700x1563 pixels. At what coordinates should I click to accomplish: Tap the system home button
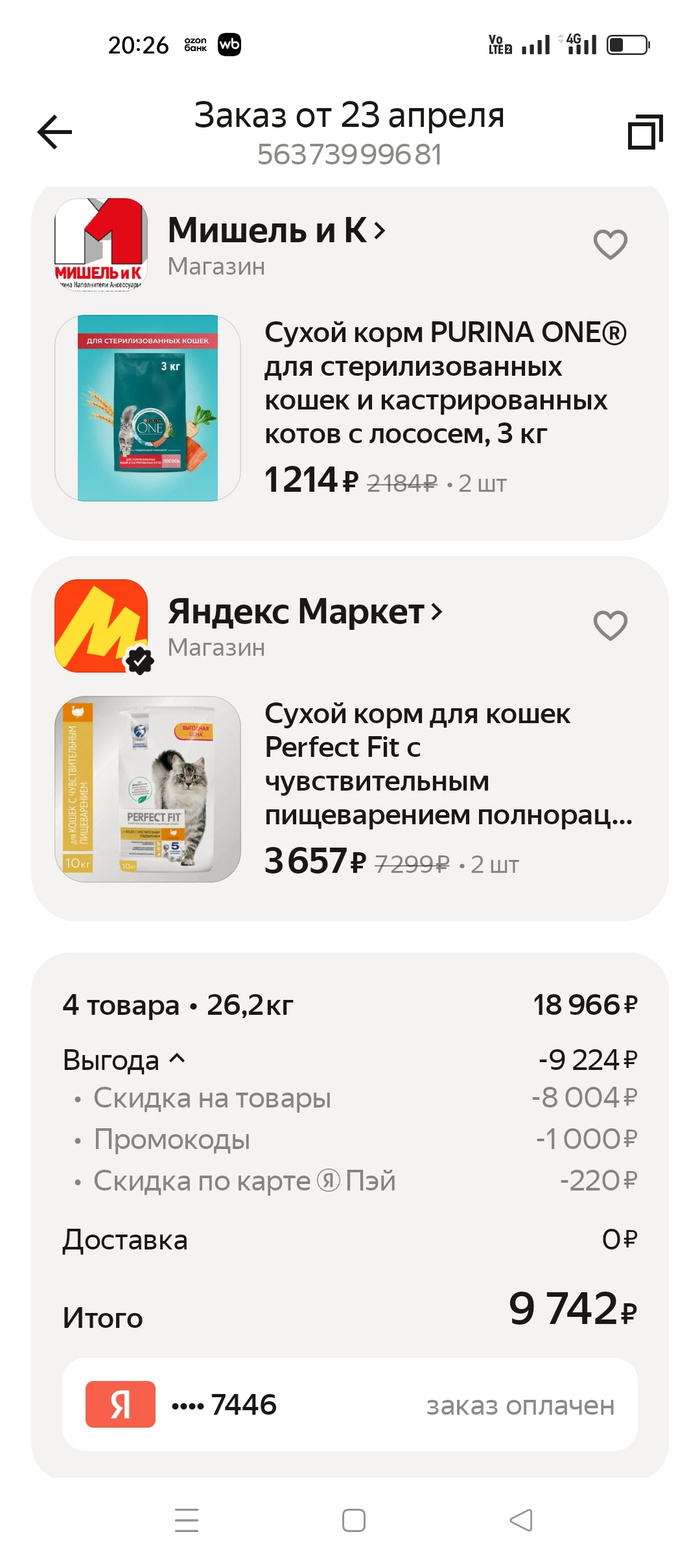click(353, 1520)
